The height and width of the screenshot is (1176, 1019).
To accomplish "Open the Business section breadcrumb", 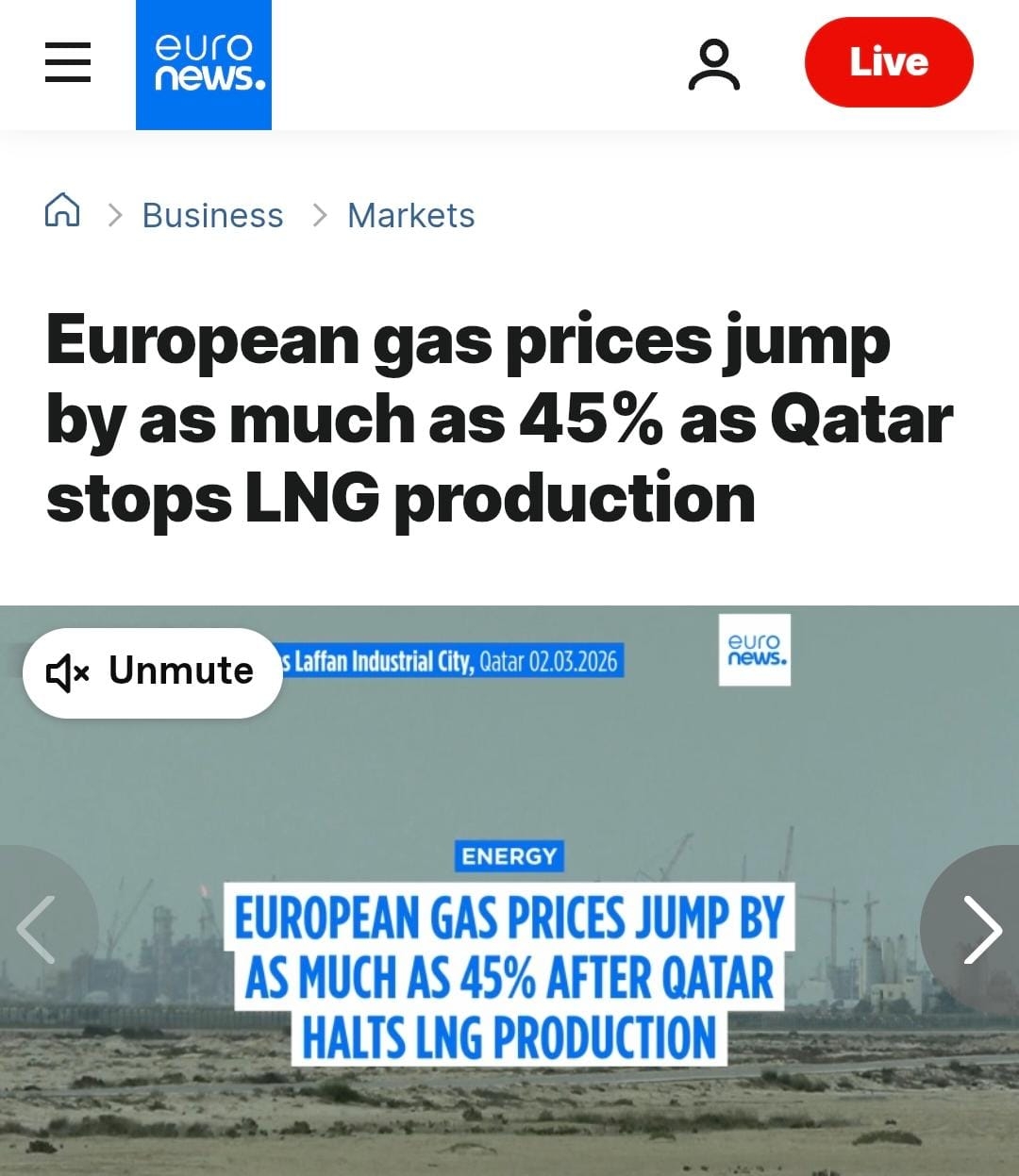I will (212, 215).
